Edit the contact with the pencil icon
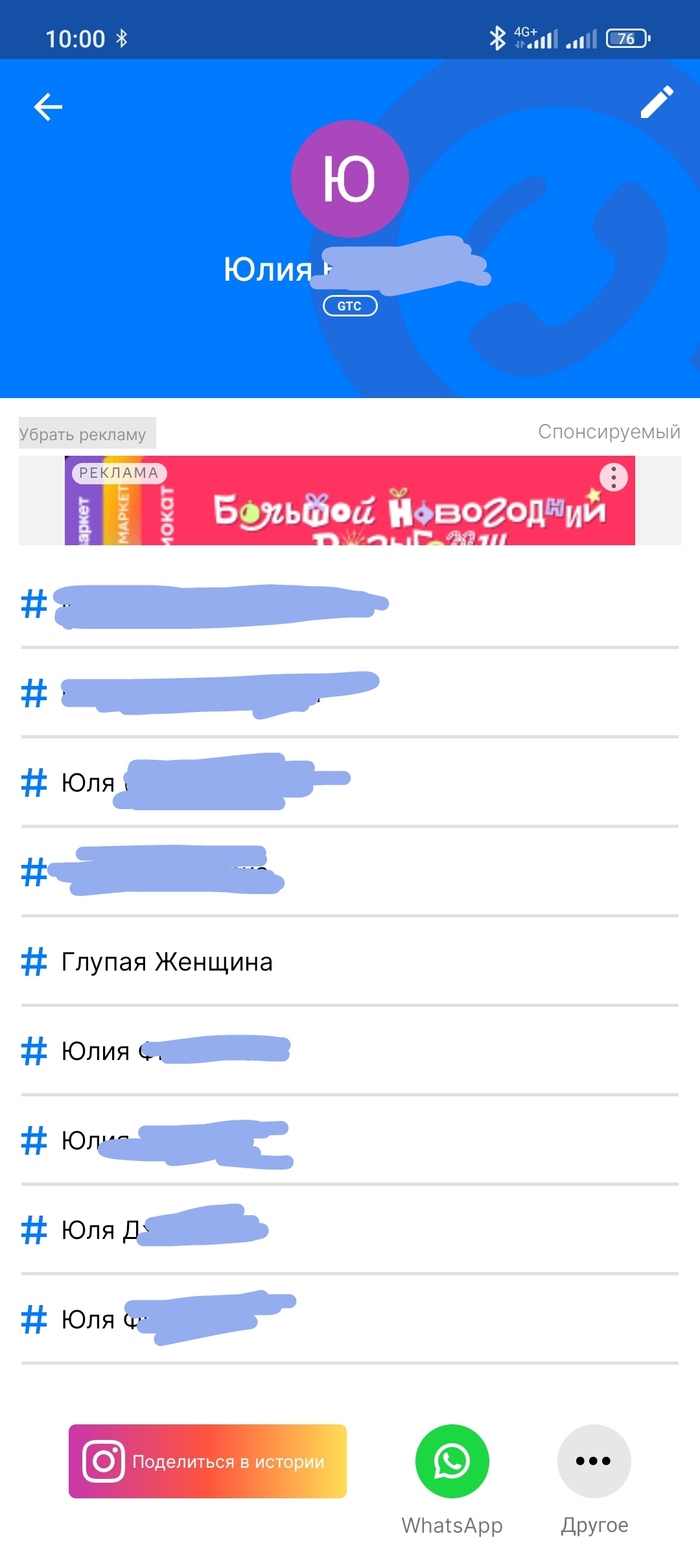700x1556 pixels. [x=656, y=102]
